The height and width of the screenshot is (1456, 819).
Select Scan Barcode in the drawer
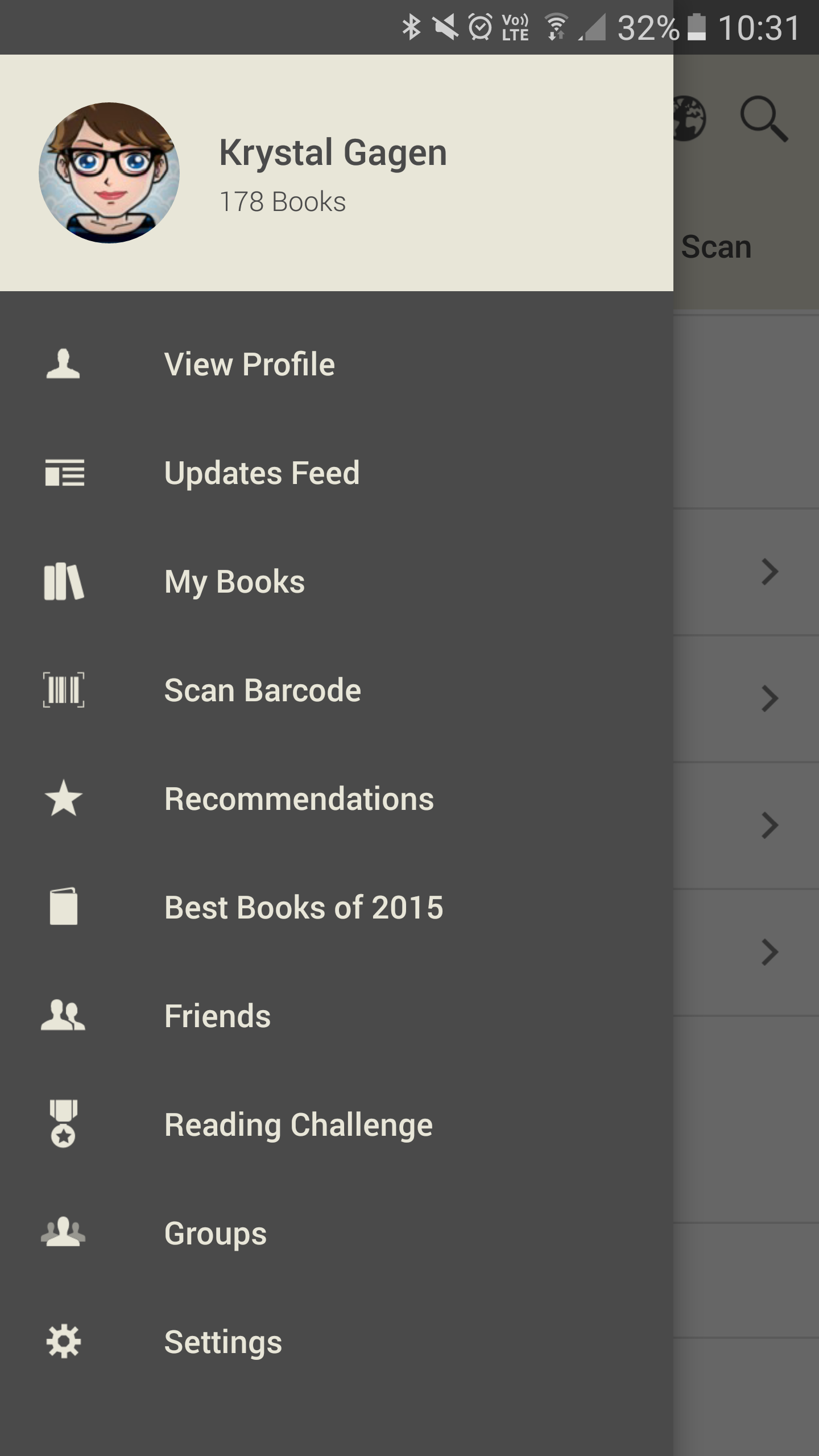262,690
